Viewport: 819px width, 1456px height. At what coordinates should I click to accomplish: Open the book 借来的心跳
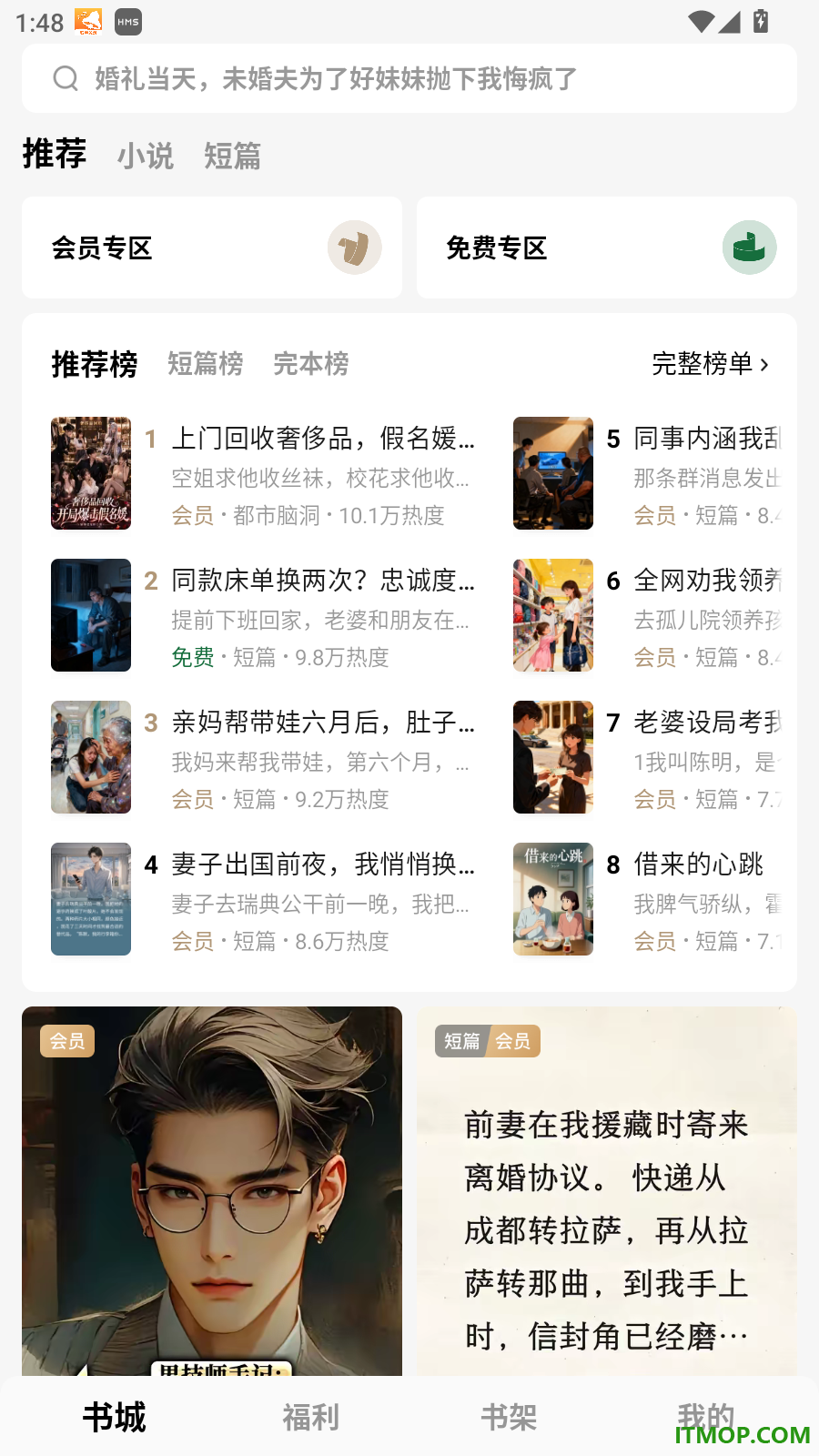pyautogui.click(x=648, y=899)
